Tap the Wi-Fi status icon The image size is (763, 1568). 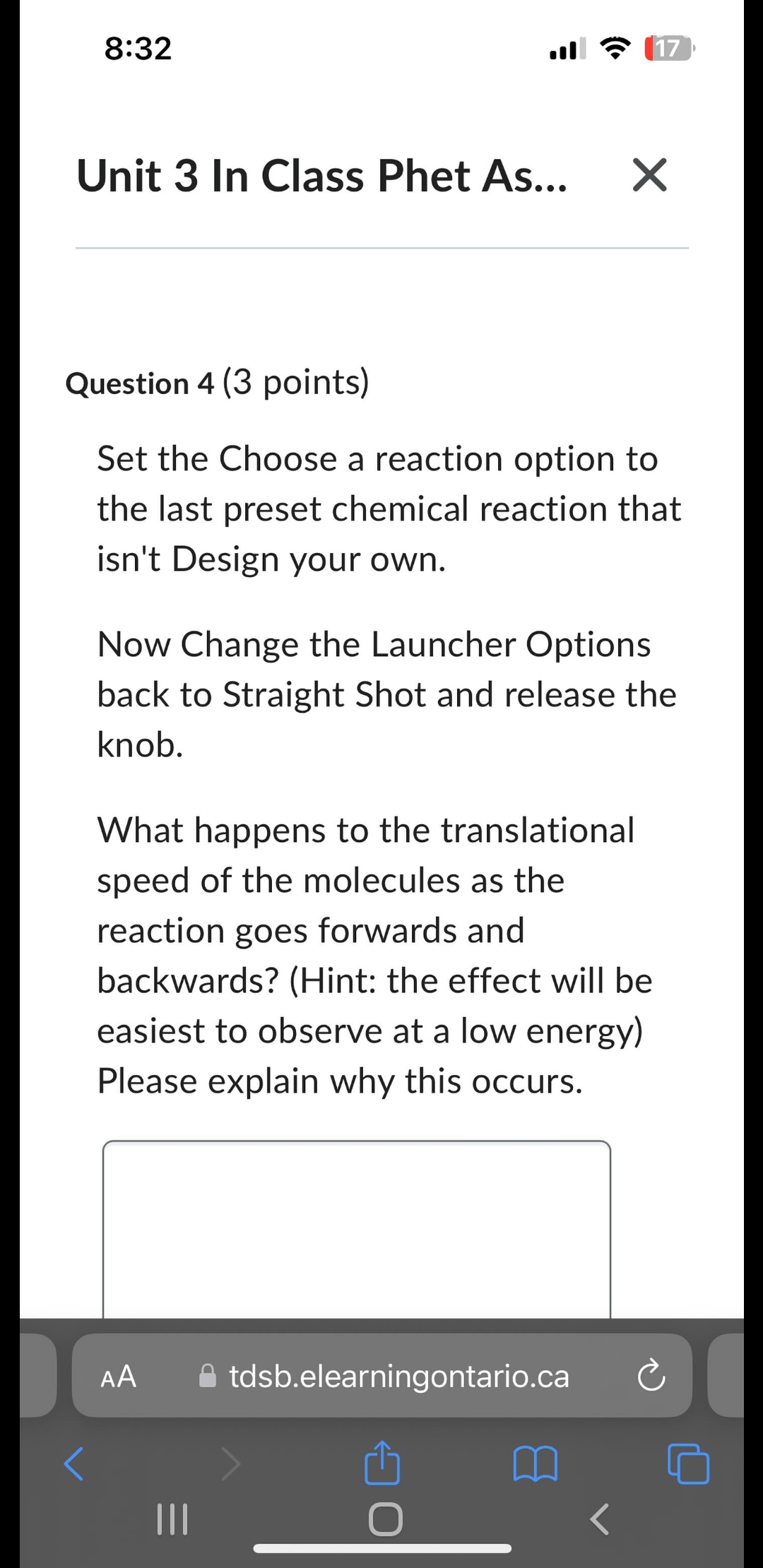[614, 48]
